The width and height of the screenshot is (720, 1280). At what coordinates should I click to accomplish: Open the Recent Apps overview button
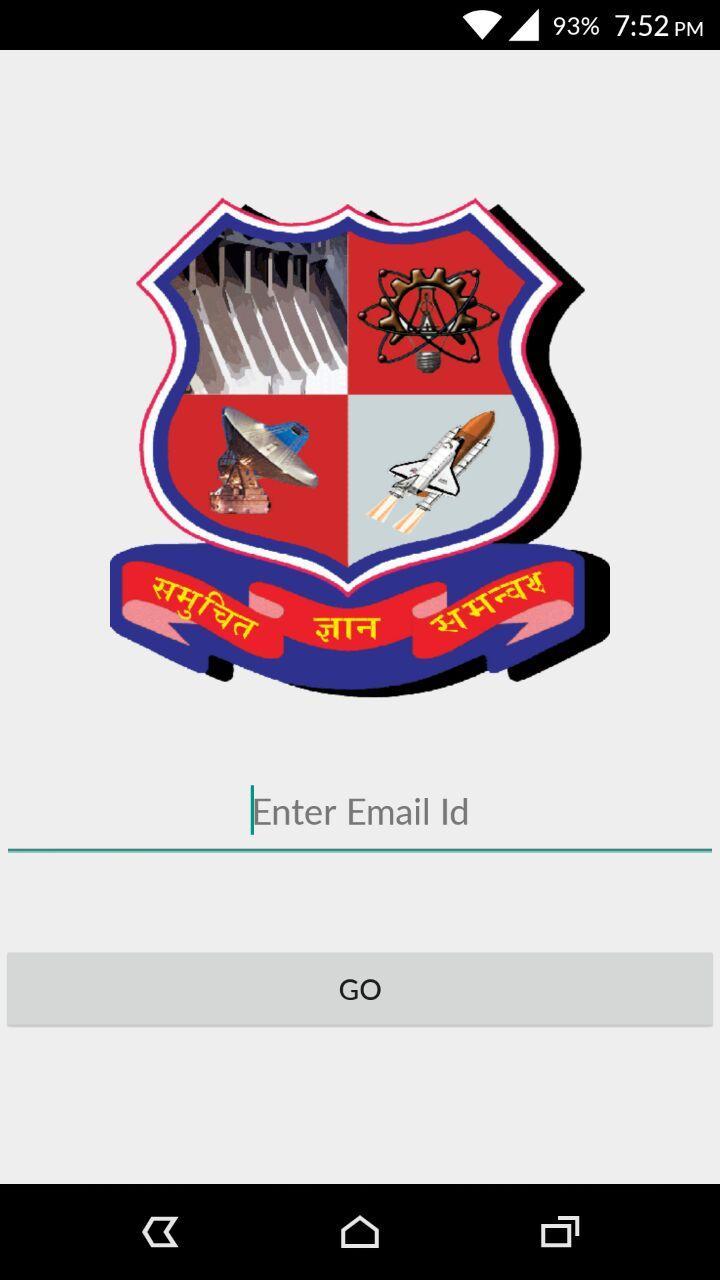[x=561, y=1234]
